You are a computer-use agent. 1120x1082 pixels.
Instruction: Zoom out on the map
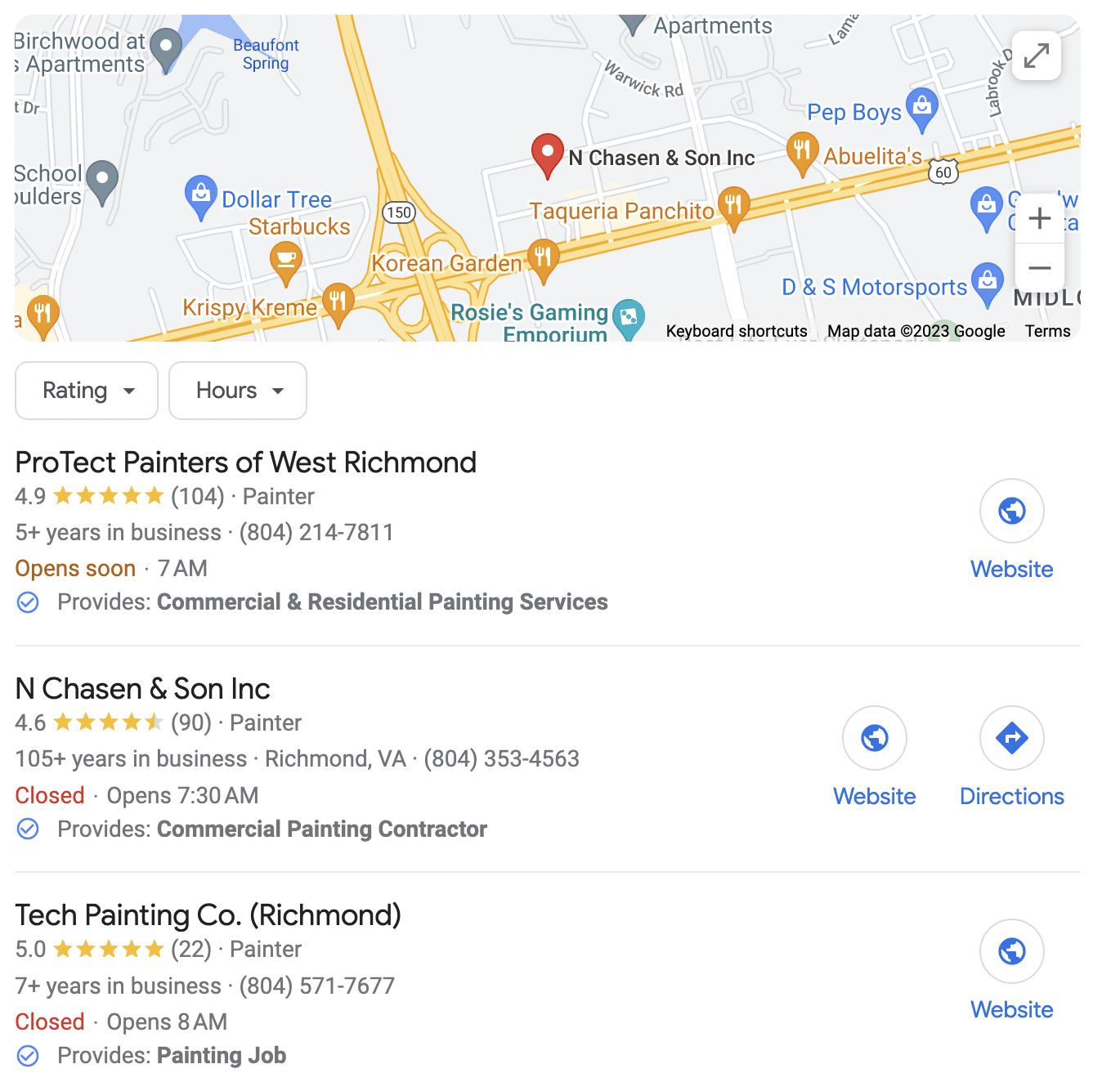coord(1039,268)
